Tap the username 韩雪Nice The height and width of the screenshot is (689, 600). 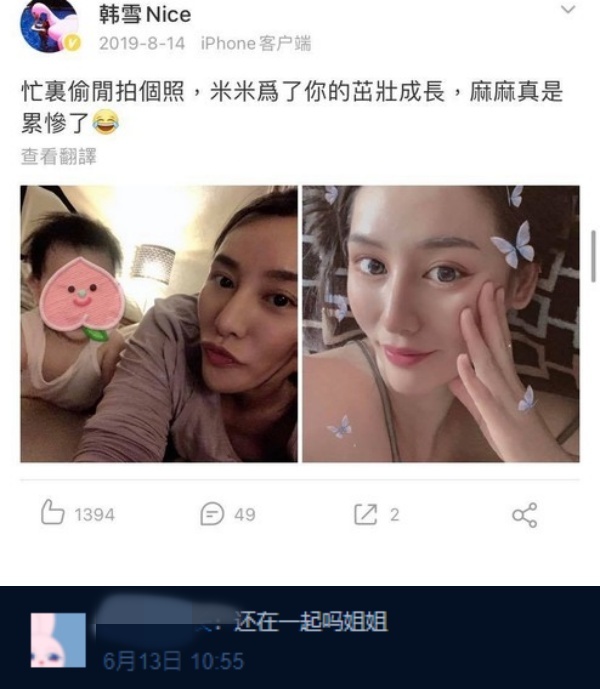(x=145, y=15)
